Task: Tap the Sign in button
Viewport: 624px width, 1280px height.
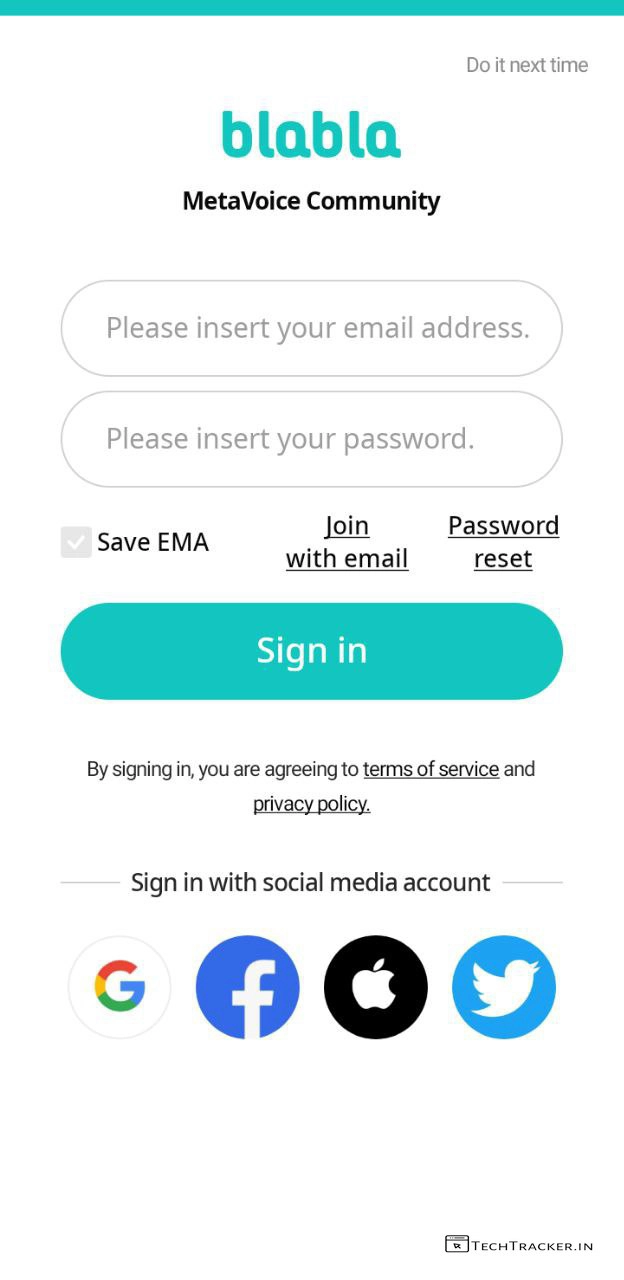Action: pos(312,651)
